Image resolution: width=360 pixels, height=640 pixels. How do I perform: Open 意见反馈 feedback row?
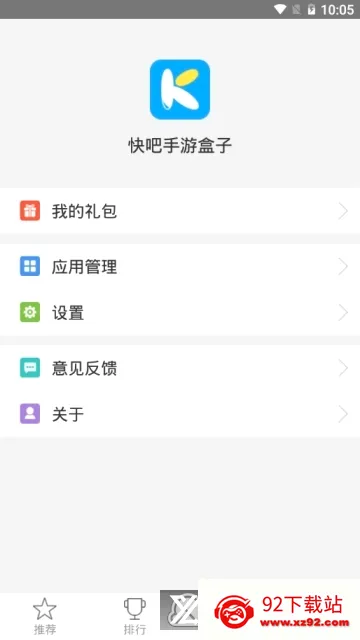(180, 368)
